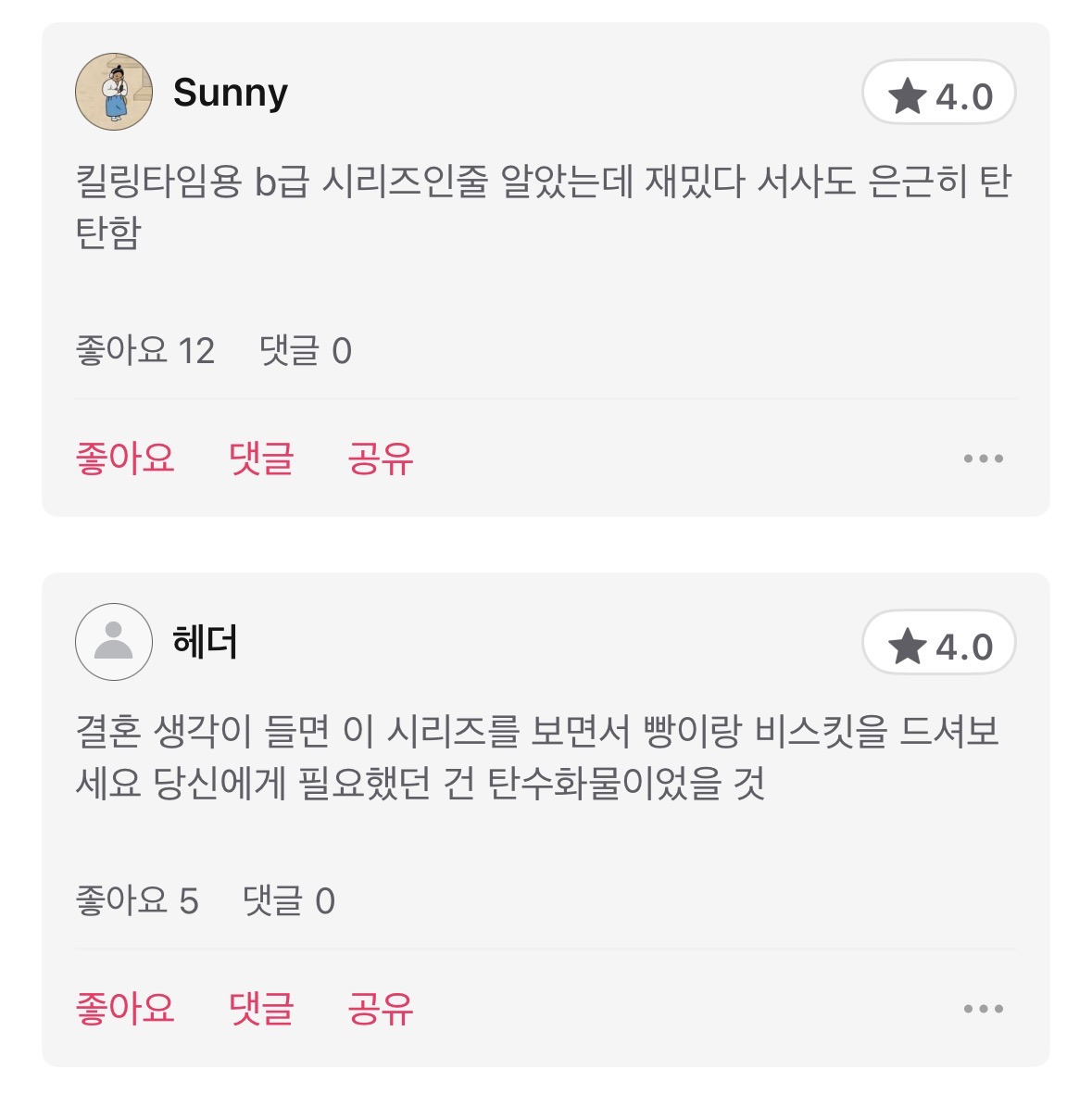
Task: Click the 4.0 rating badge on Sunny's review
Action: click(x=938, y=94)
